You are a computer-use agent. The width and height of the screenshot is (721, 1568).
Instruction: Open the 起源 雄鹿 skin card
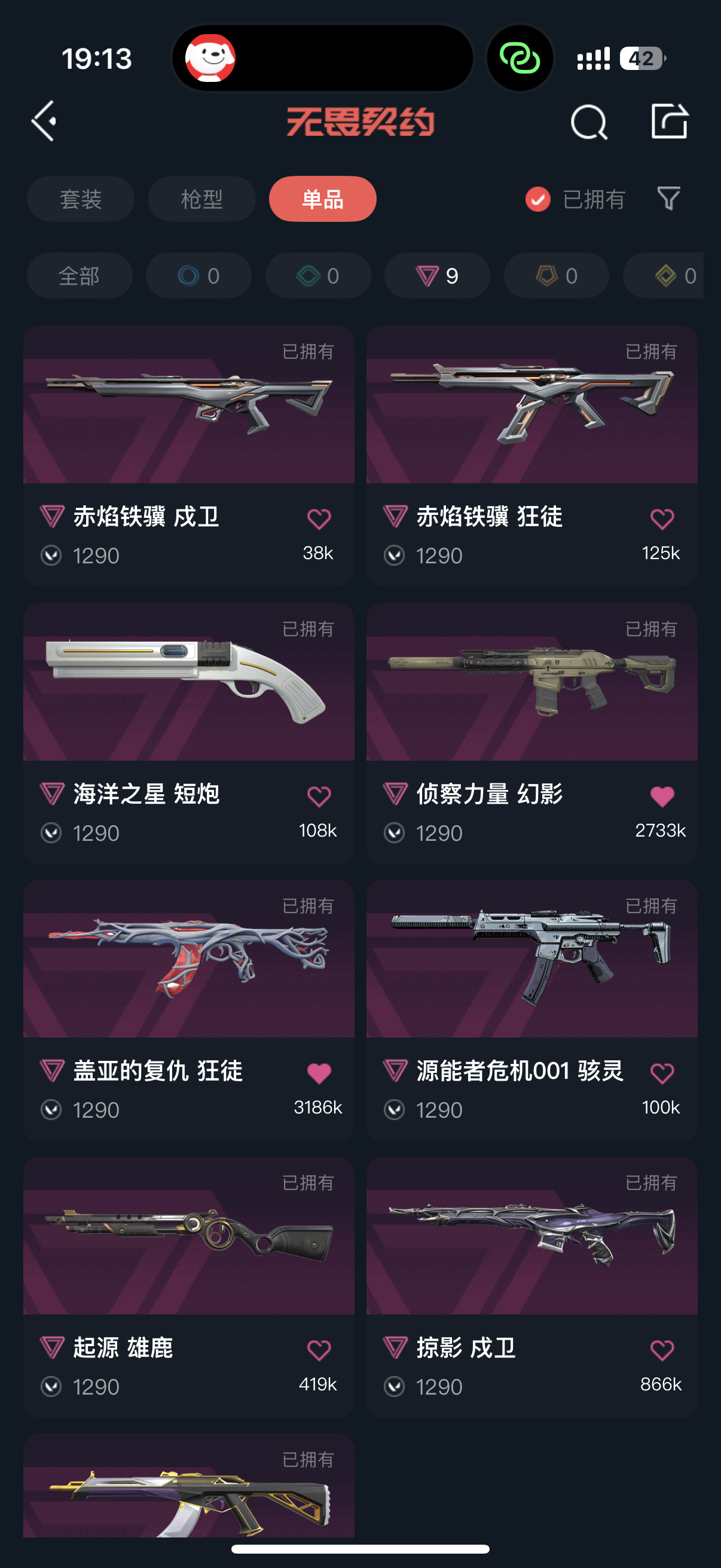tap(188, 1288)
